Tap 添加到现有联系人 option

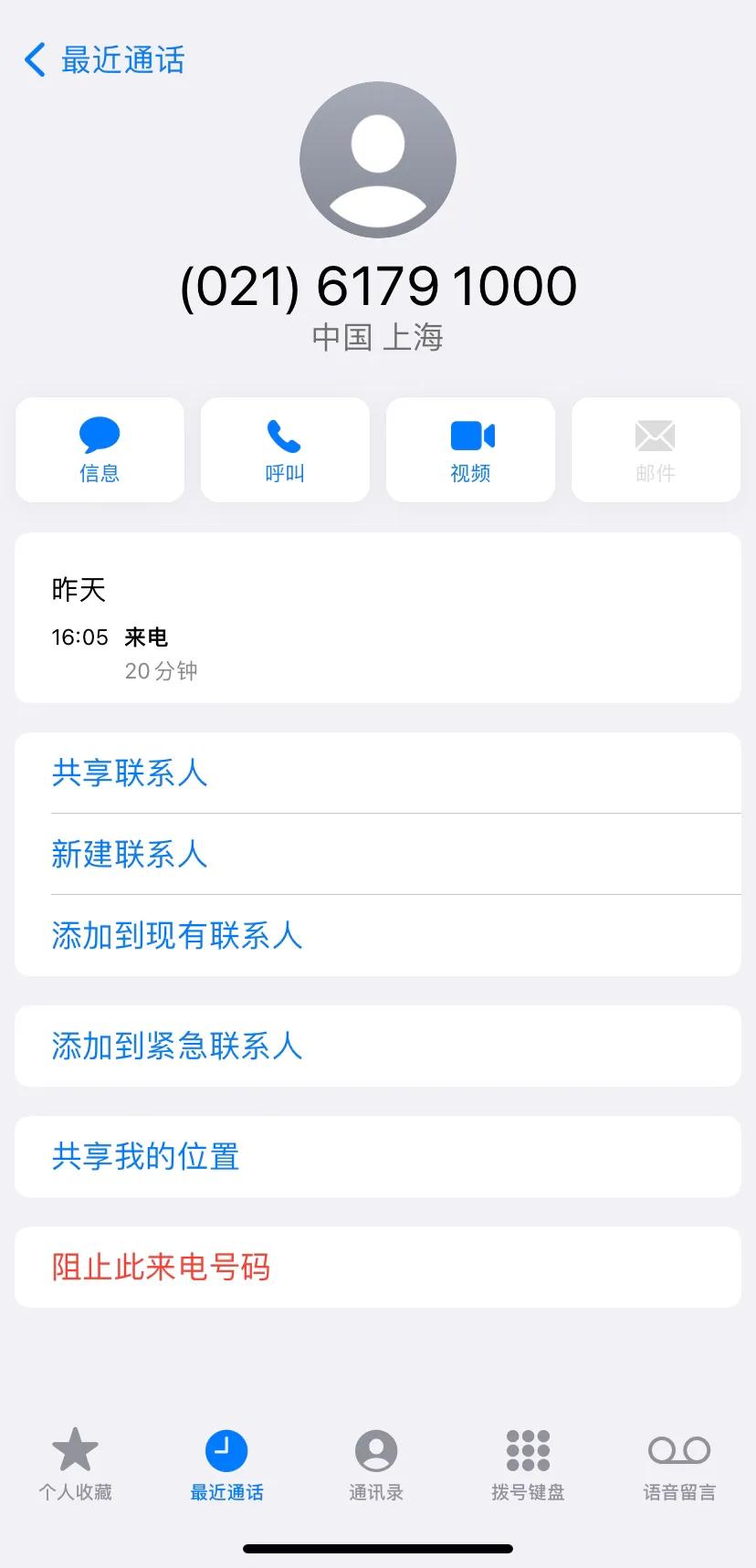[177, 936]
